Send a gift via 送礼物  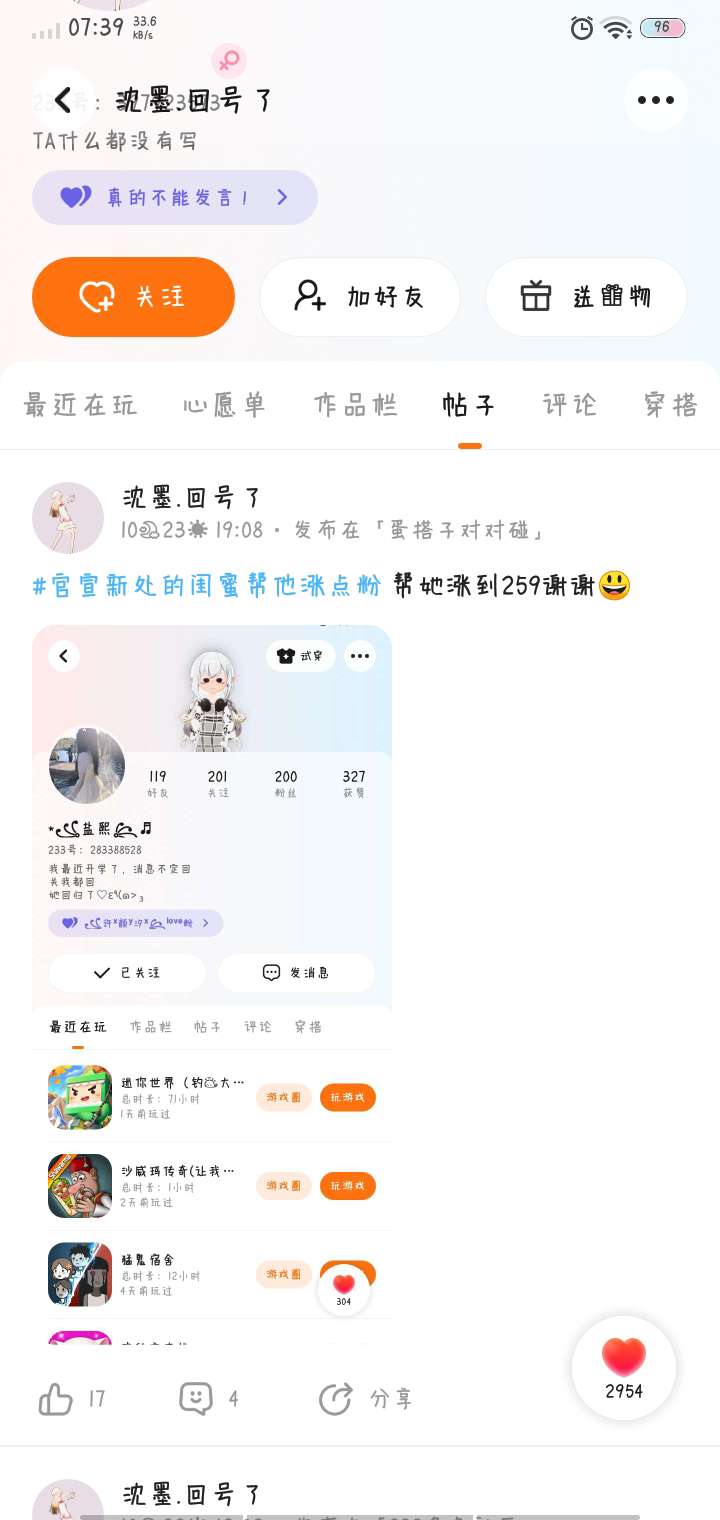click(586, 297)
